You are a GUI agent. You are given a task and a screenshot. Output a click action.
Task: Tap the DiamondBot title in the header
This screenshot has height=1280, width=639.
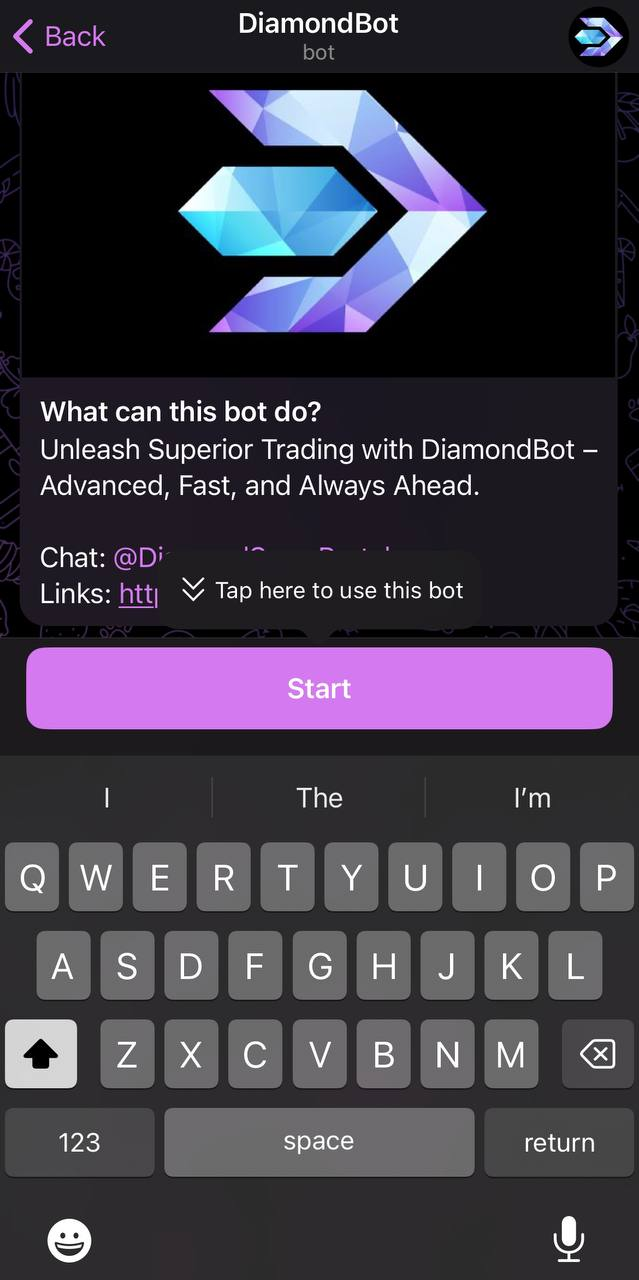click(318, 25)
